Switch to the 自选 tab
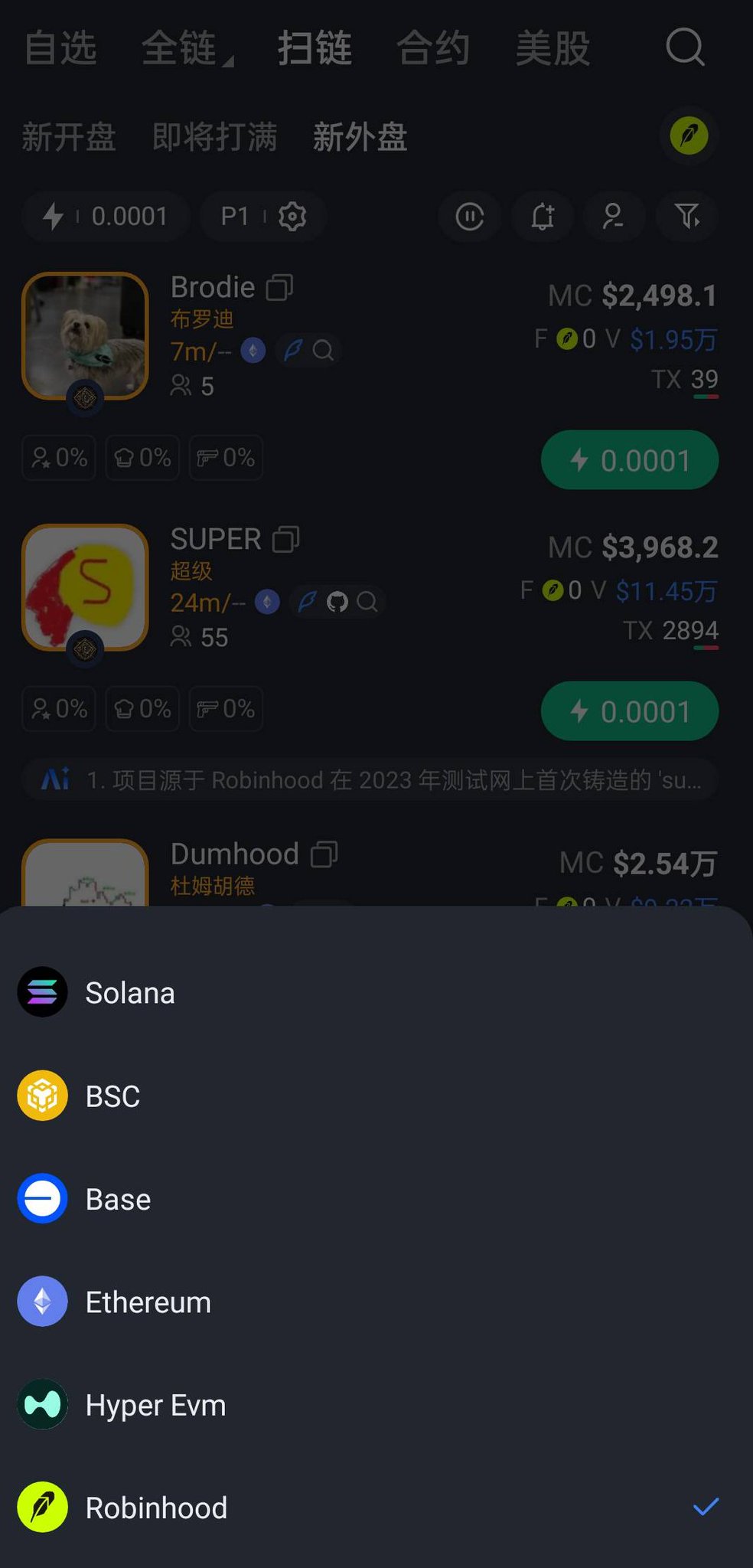This screenshot has height=1568, width=753. (x=60, y=48)
